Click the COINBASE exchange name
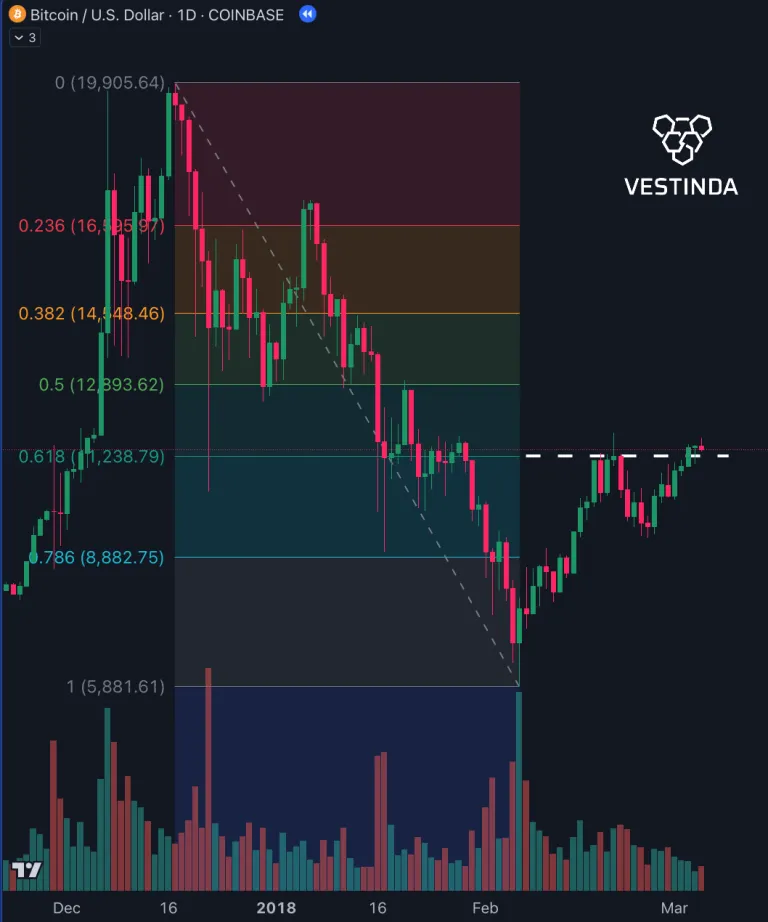 [245, 15]
